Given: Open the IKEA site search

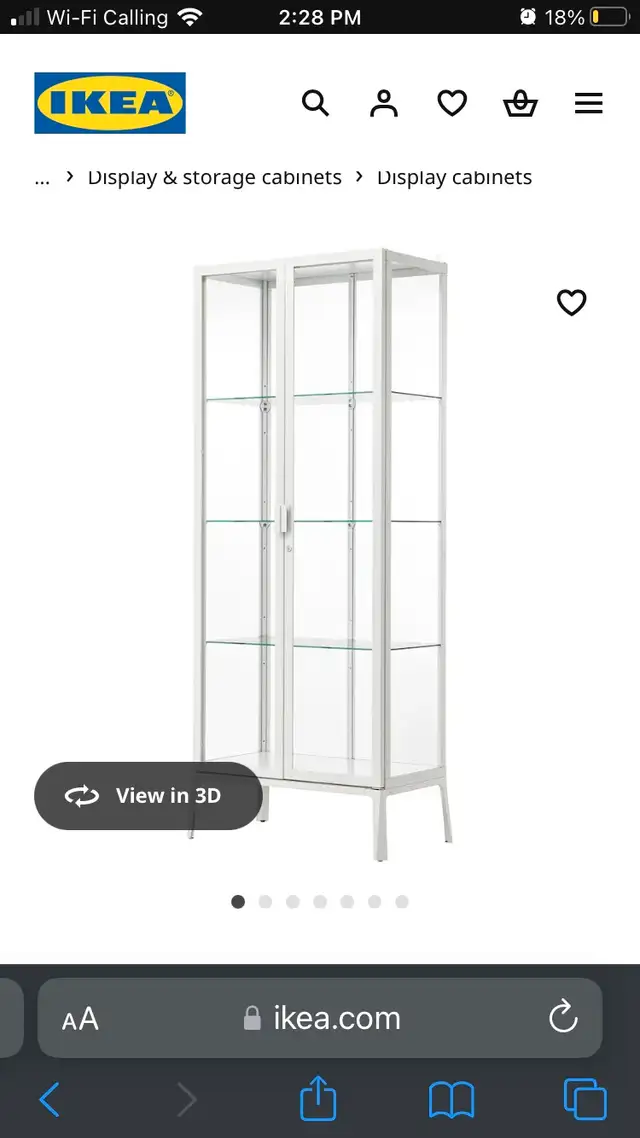Looking at the screenshot, I should click(315, 103).
